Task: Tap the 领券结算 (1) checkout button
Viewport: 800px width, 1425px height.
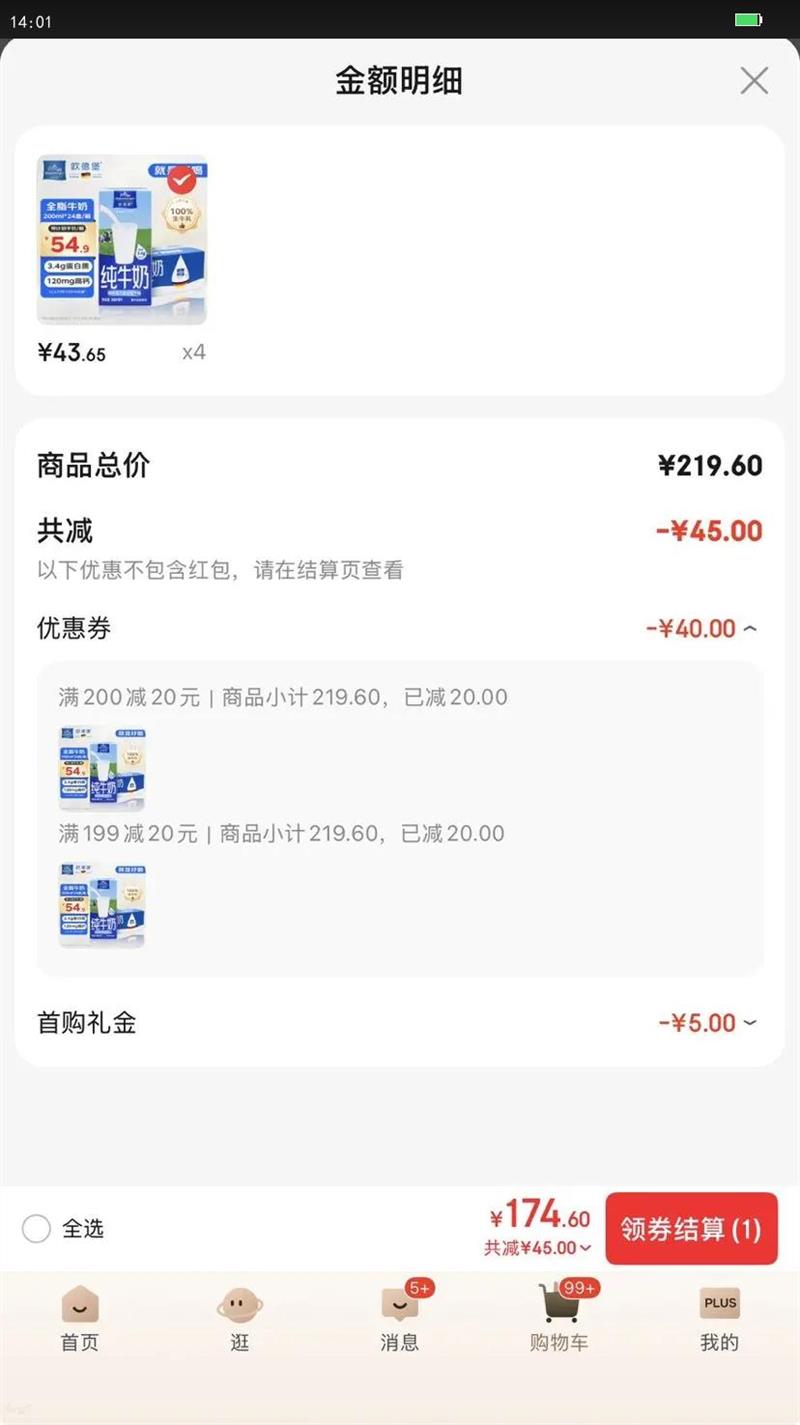Action: pyautogui.click(x=692, y=1229)
